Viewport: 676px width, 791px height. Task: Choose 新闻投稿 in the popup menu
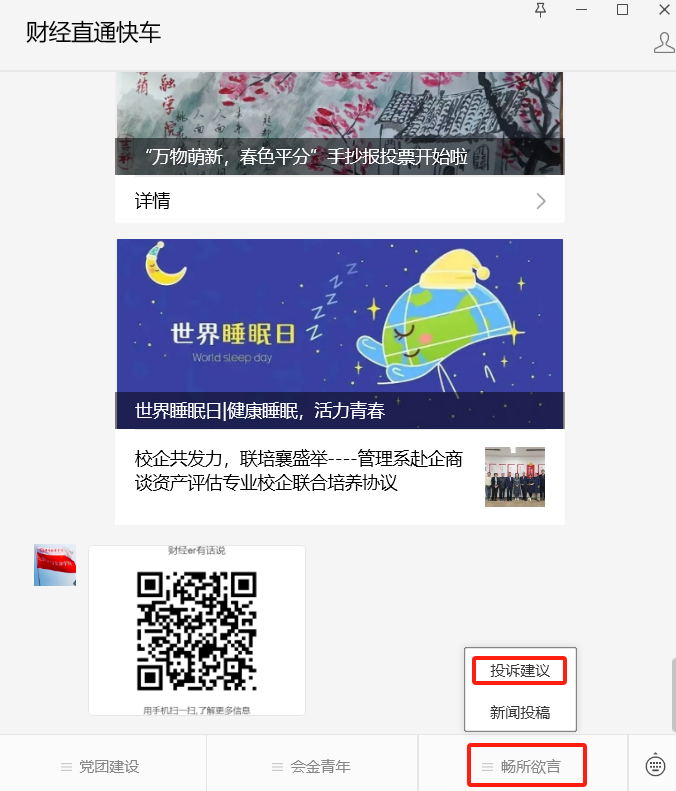(x=520, y=713)
